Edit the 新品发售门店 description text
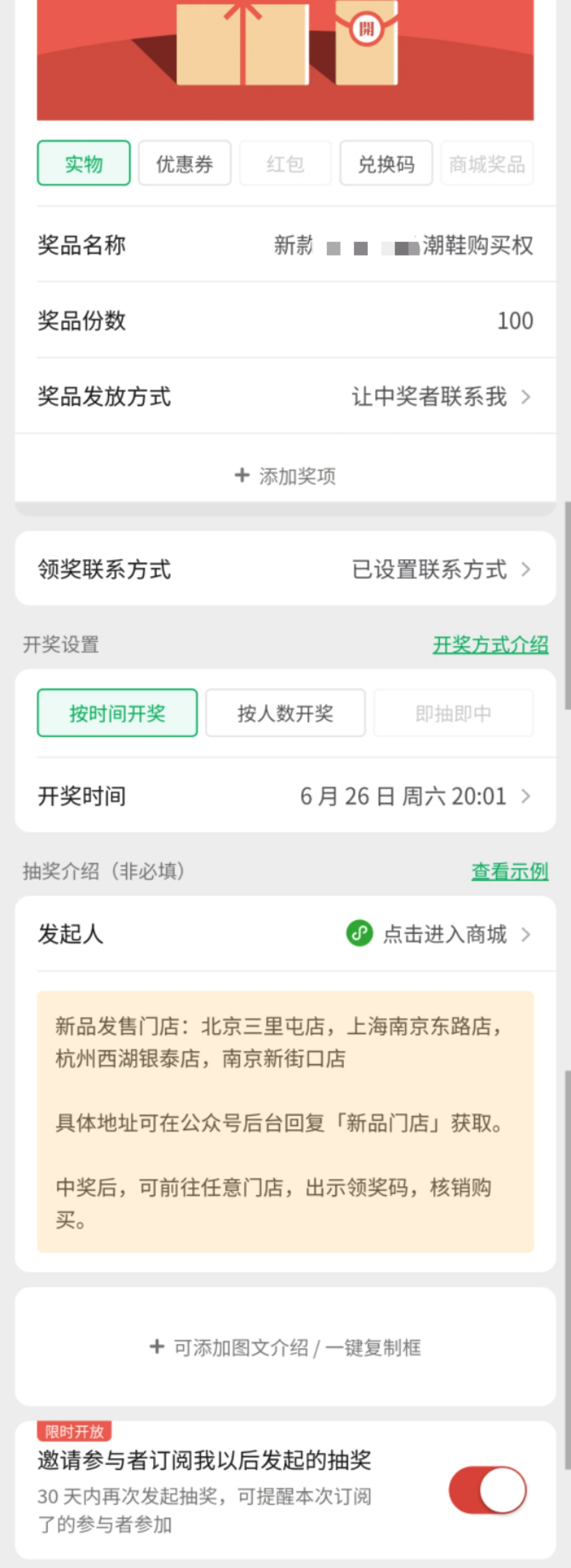The height and width of the screenshot is (1568, 571). pos(285,1121)
